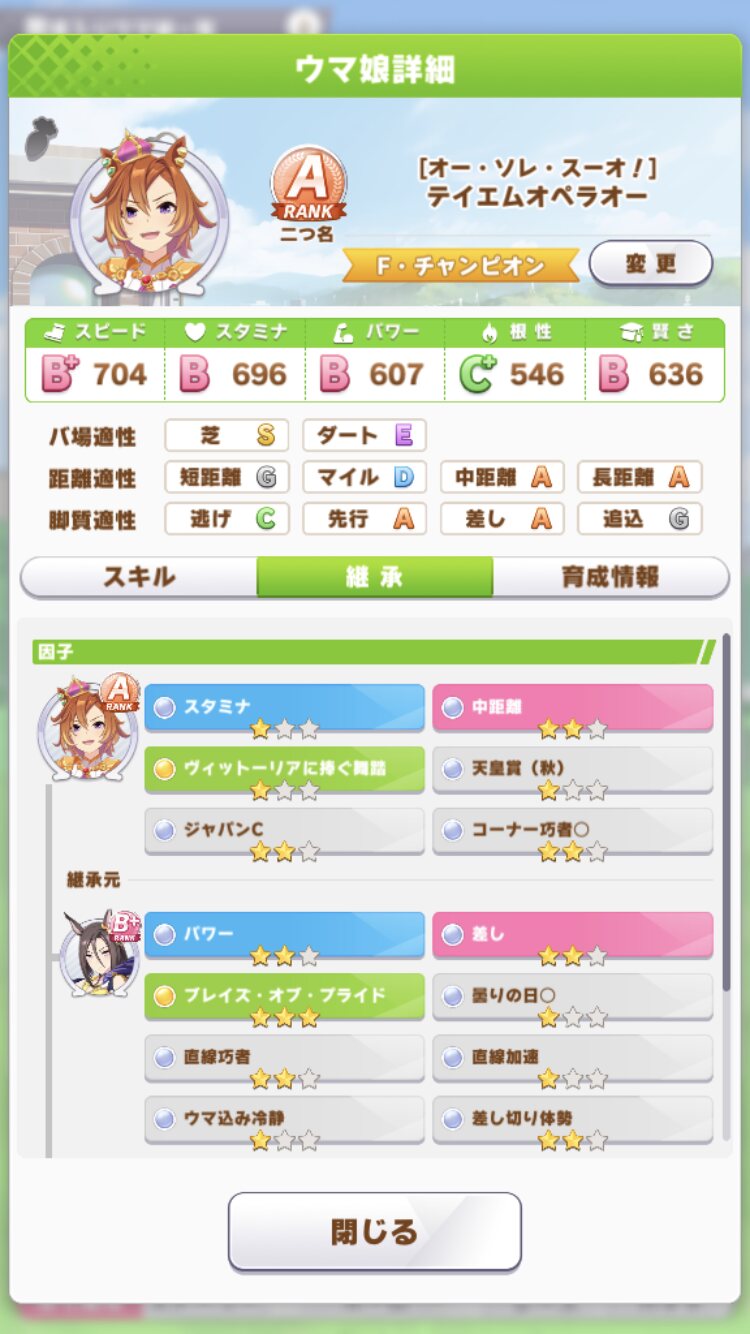Switch to the スキル tab

[139, 577]
